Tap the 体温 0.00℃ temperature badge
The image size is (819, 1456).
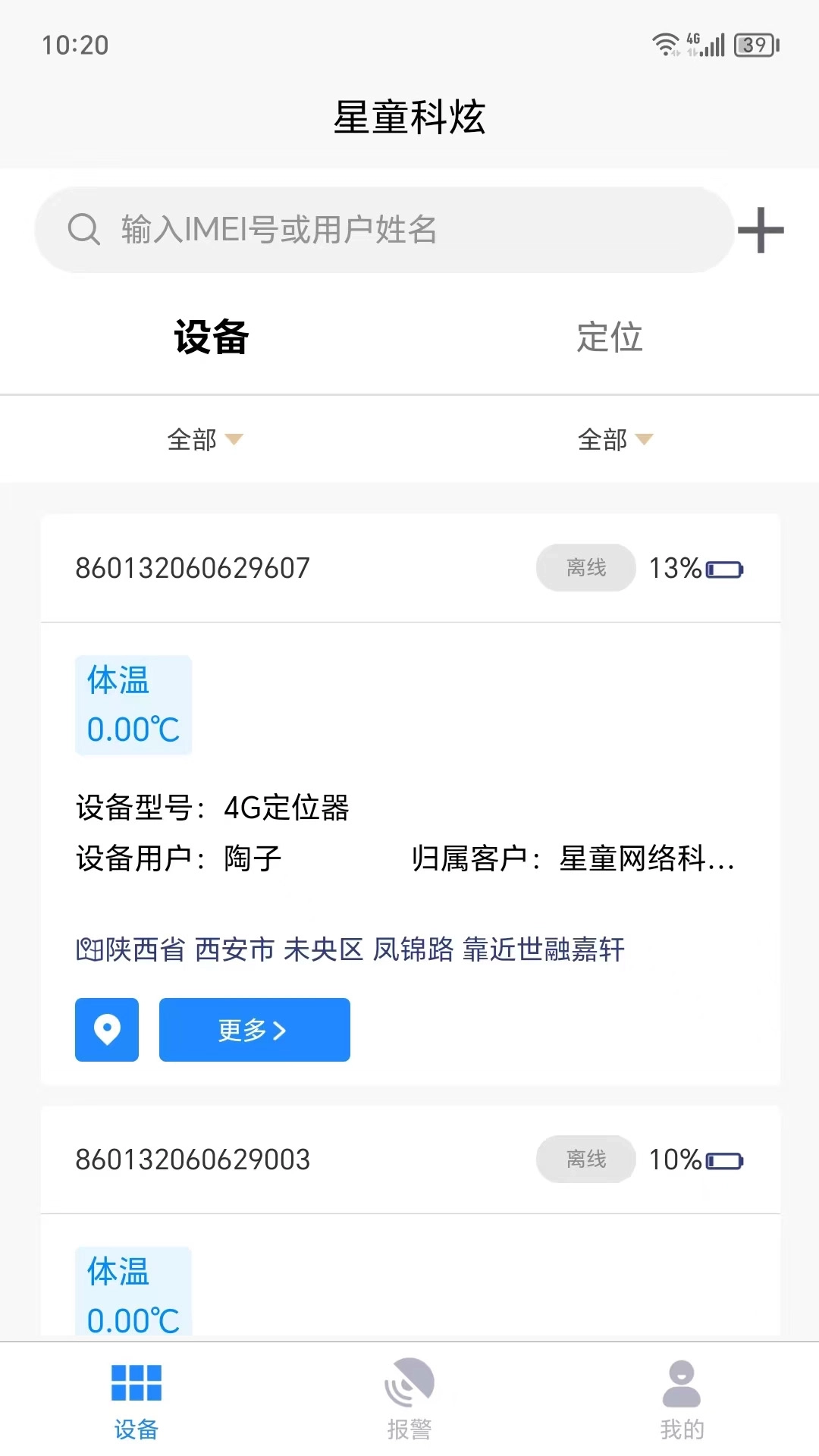pos(133,705)
